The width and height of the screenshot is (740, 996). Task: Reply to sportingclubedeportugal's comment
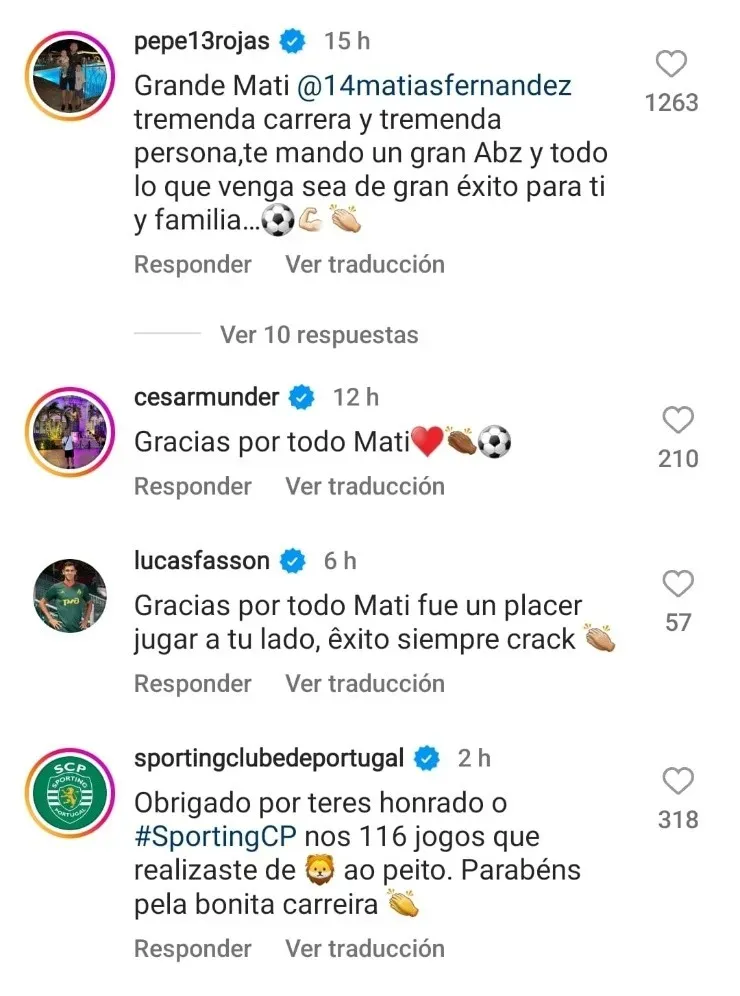click(193, 948)
